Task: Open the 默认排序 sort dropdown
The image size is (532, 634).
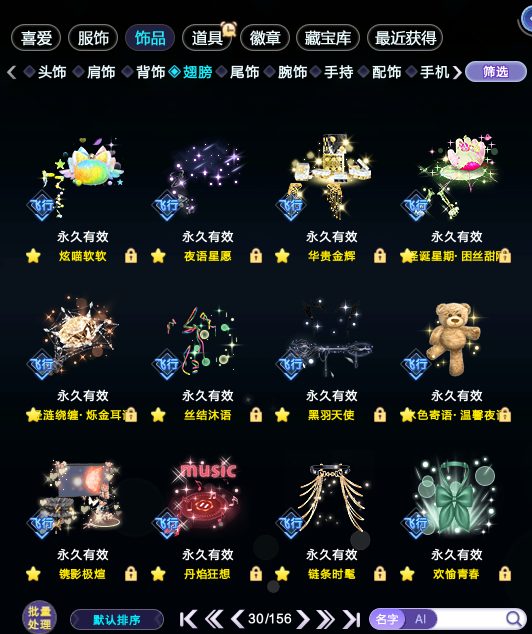Action: pyautogui.click(x=117, y=619)
